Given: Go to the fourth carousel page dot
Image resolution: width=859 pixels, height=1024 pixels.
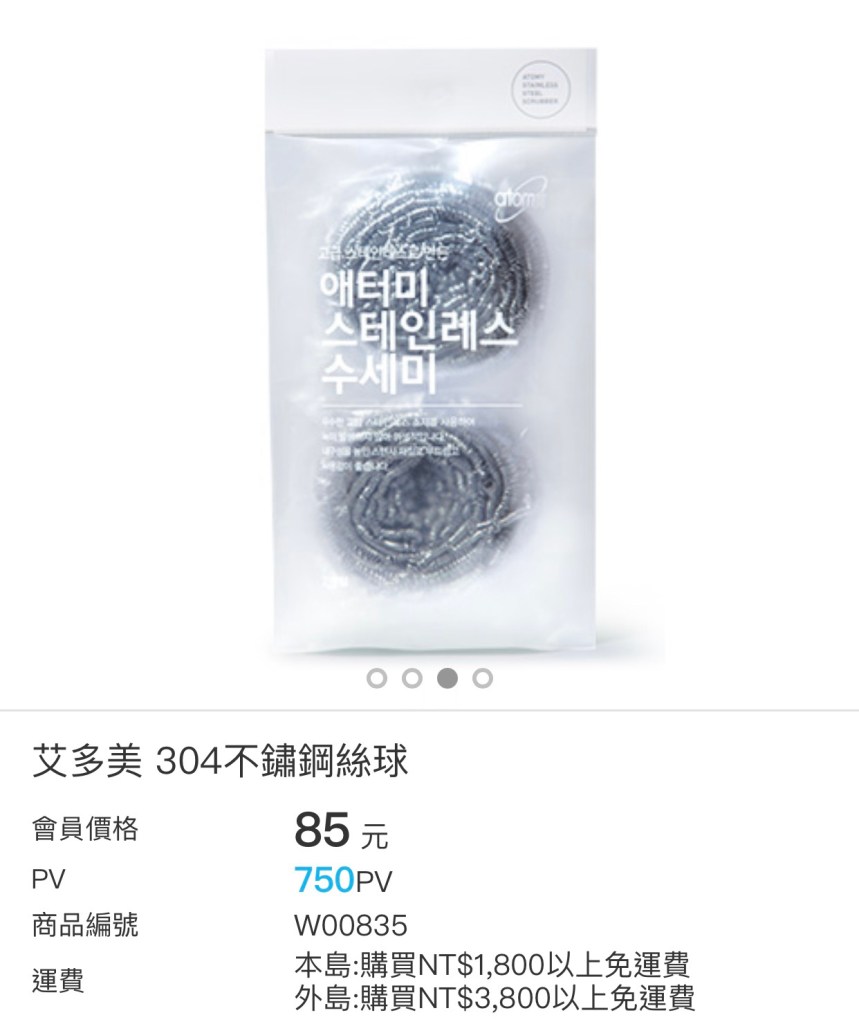Looking at the screenshot, I should coord(483,679).
